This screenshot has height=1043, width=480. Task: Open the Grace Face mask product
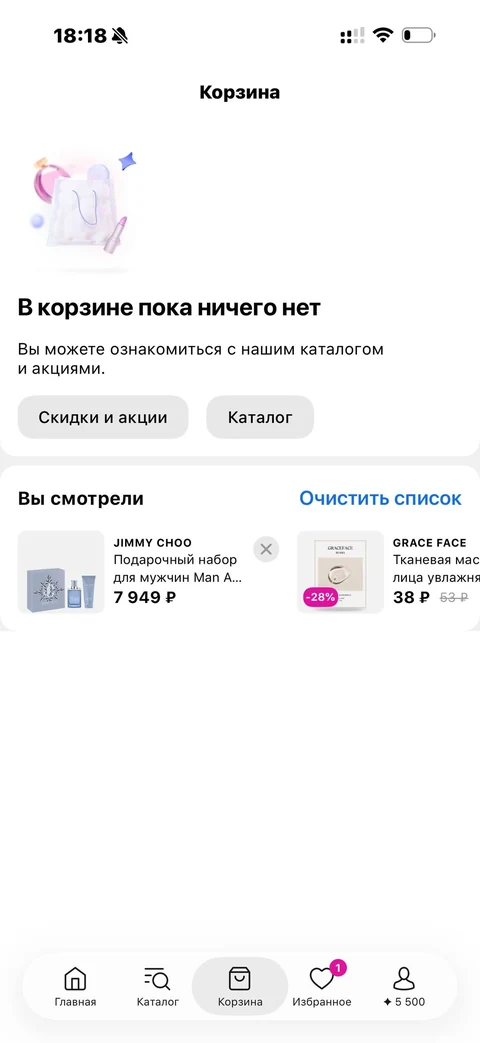[388, 572]
